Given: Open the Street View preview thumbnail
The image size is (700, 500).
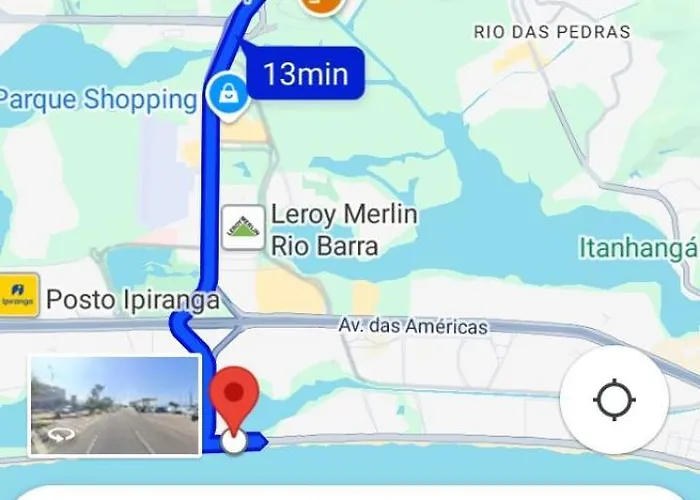Looking at the screenshot, I should coord(114,406).
